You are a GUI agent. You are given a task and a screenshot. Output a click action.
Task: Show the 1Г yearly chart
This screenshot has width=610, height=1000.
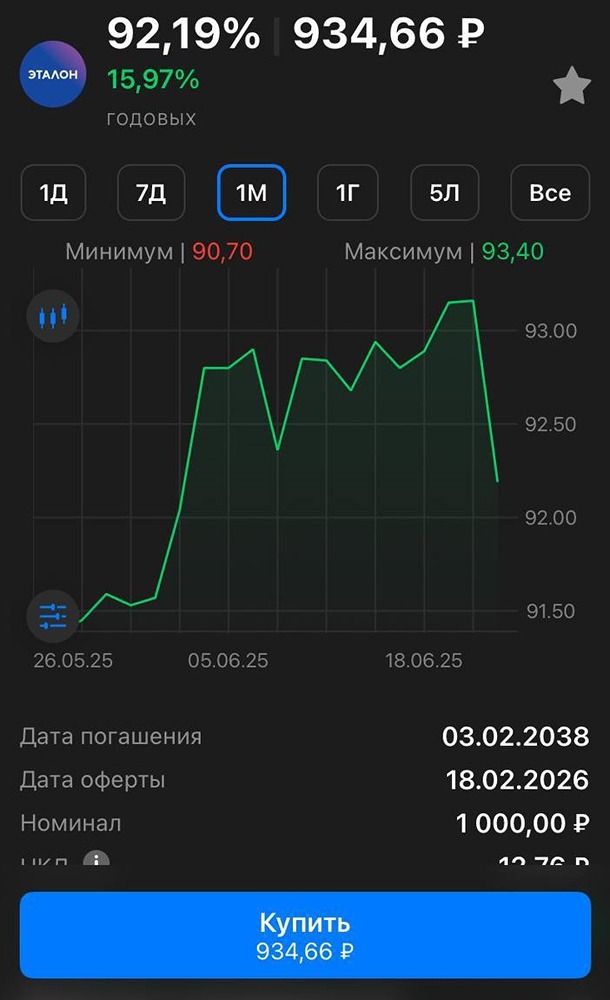click(x=347, y=192)
